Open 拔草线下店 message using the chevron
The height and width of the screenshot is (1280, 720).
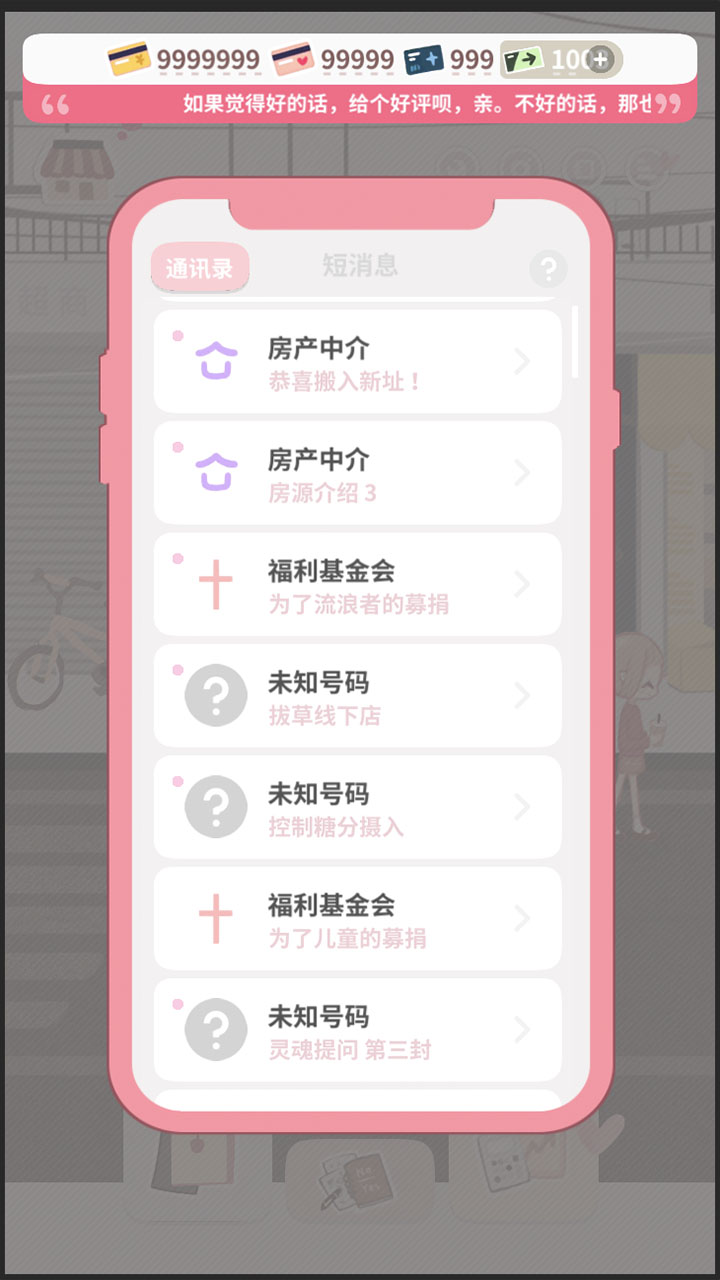click(521, 695)
